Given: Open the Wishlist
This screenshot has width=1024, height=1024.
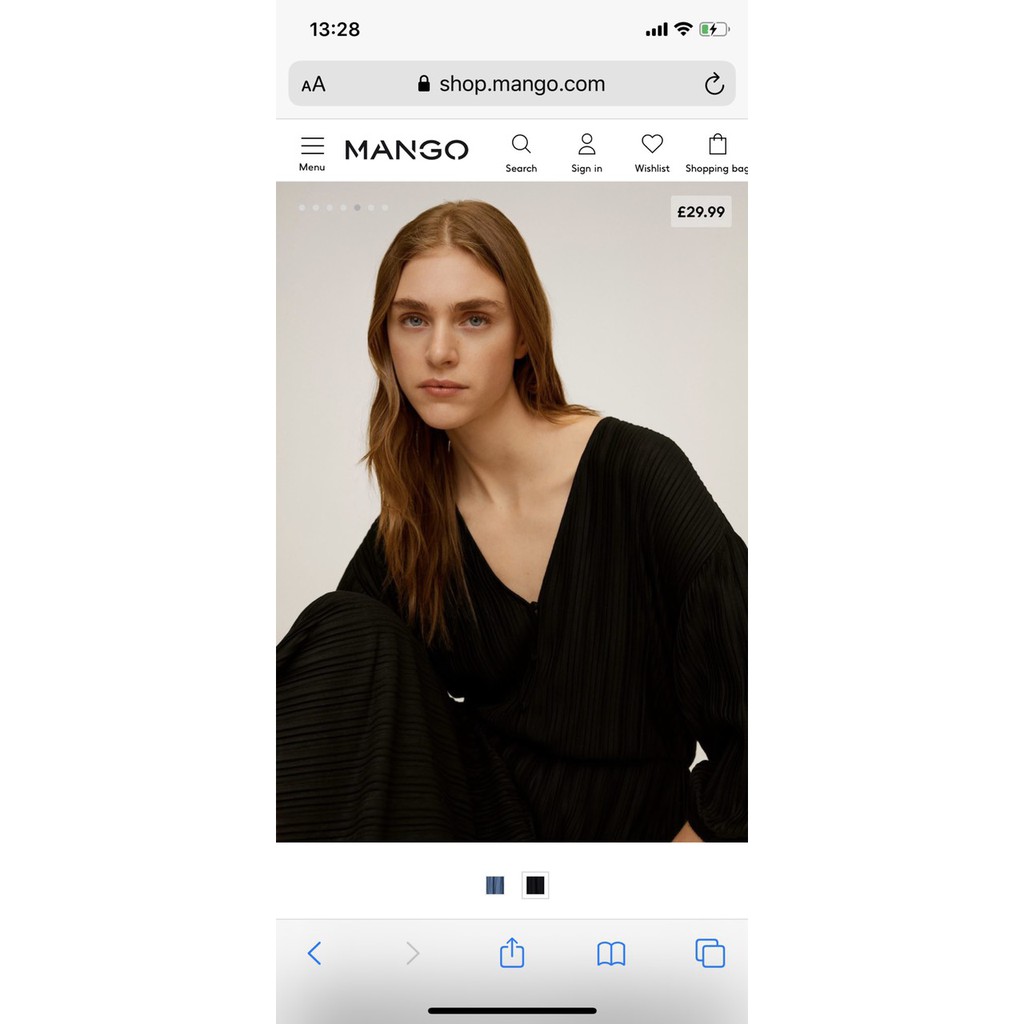Looking at the screenshot, I should coord(652,152).
